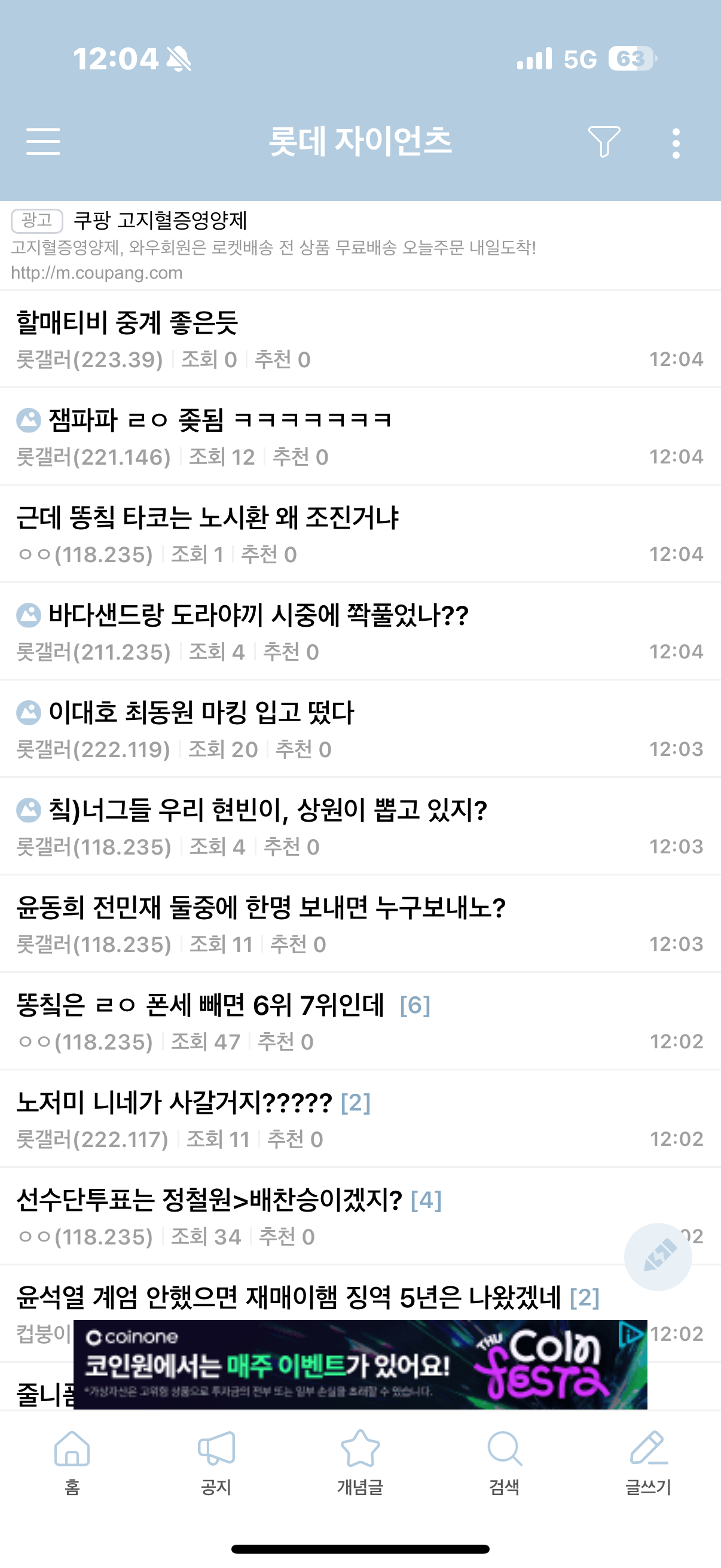Open post 윤동희 전민재 둘중에 한명

coord(304,923)
